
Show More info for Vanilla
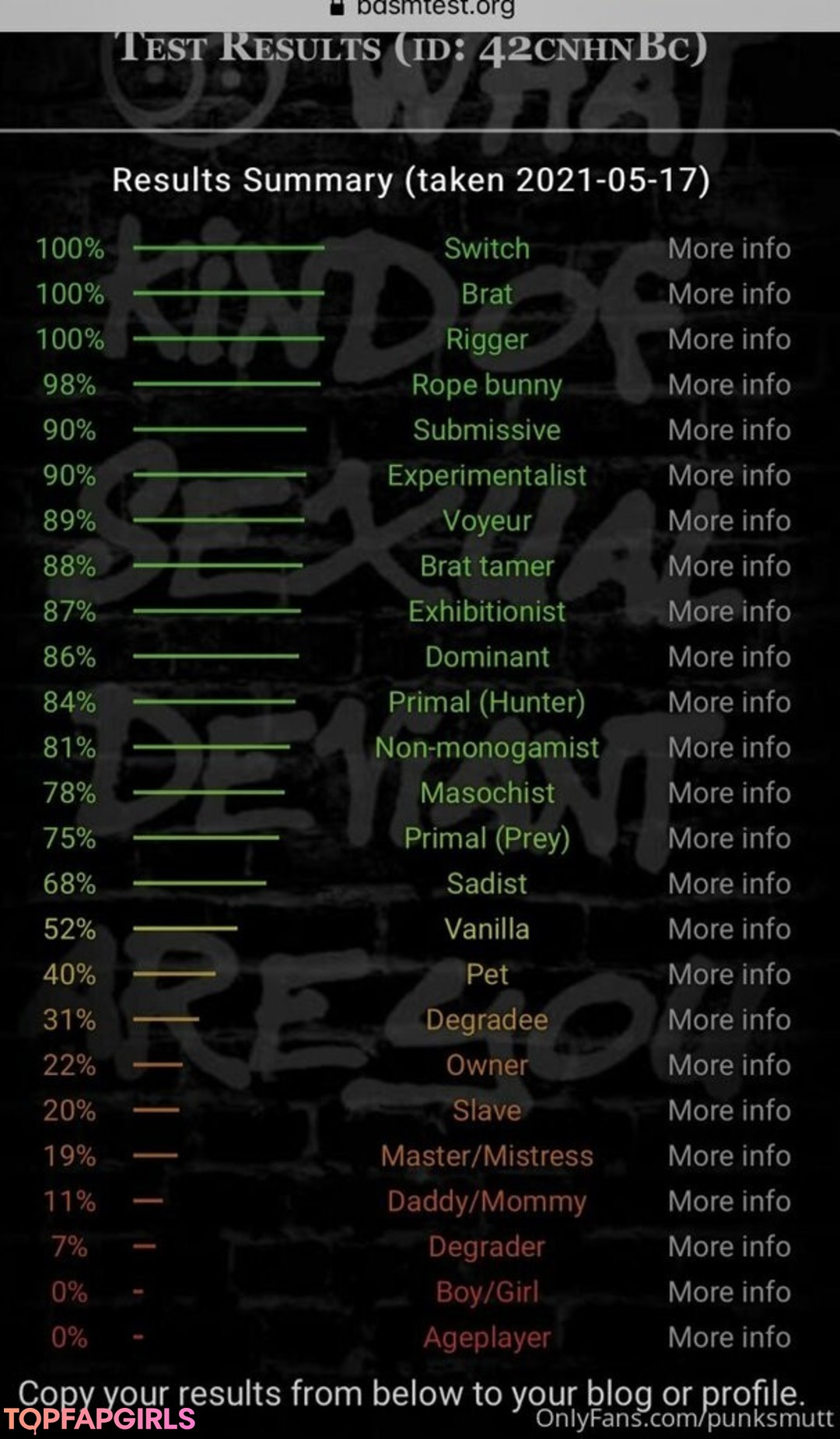(729, 929)
